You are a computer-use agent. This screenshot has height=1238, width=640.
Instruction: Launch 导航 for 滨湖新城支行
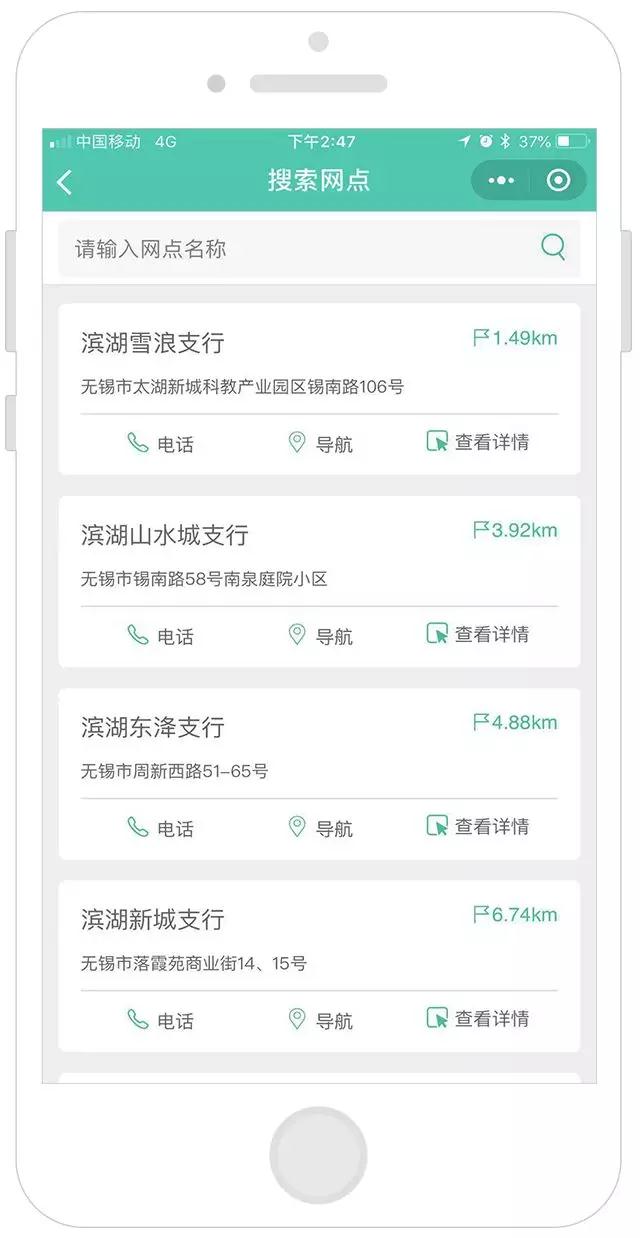pyautogui.click(x=320, y=1020)
